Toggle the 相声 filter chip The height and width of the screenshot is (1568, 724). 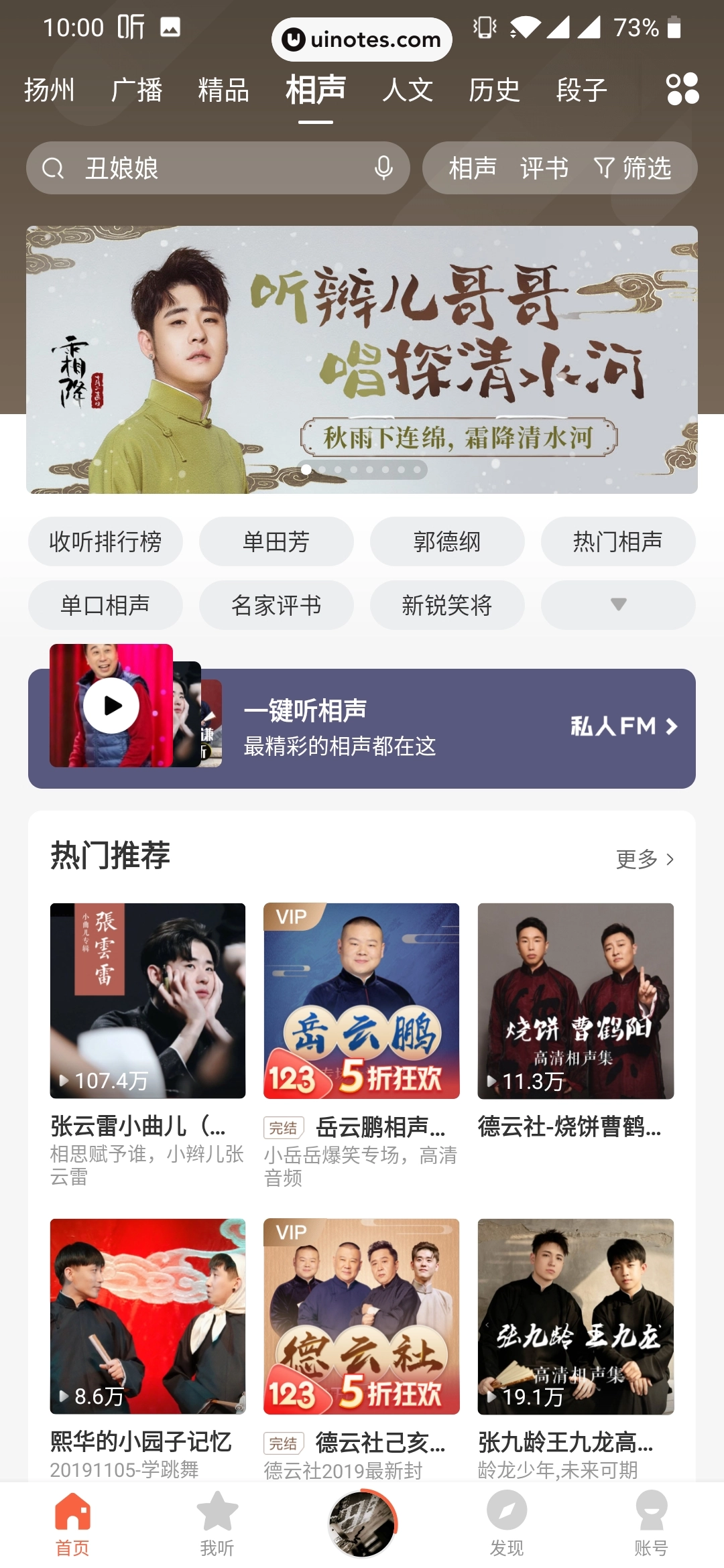pos(473,168)
